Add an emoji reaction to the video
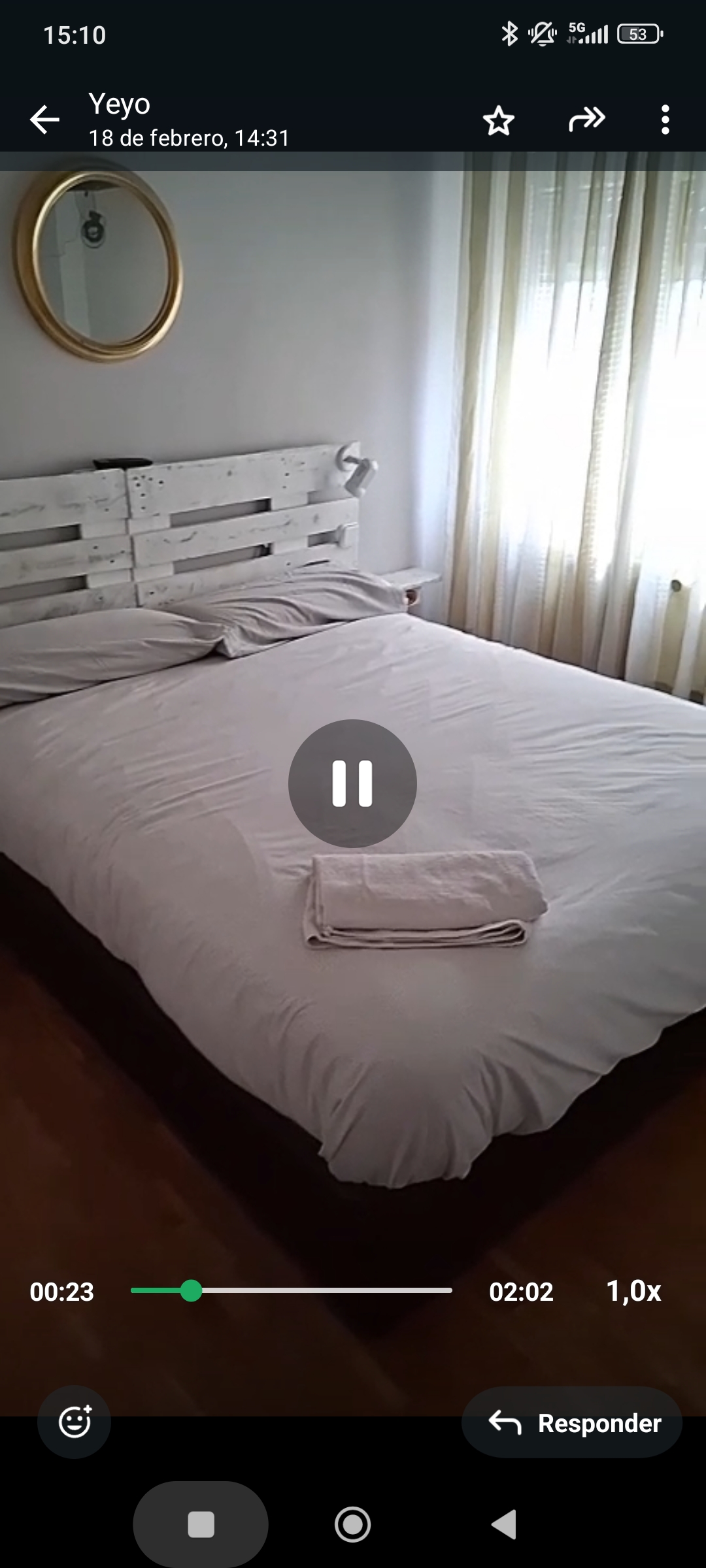 75,1422
